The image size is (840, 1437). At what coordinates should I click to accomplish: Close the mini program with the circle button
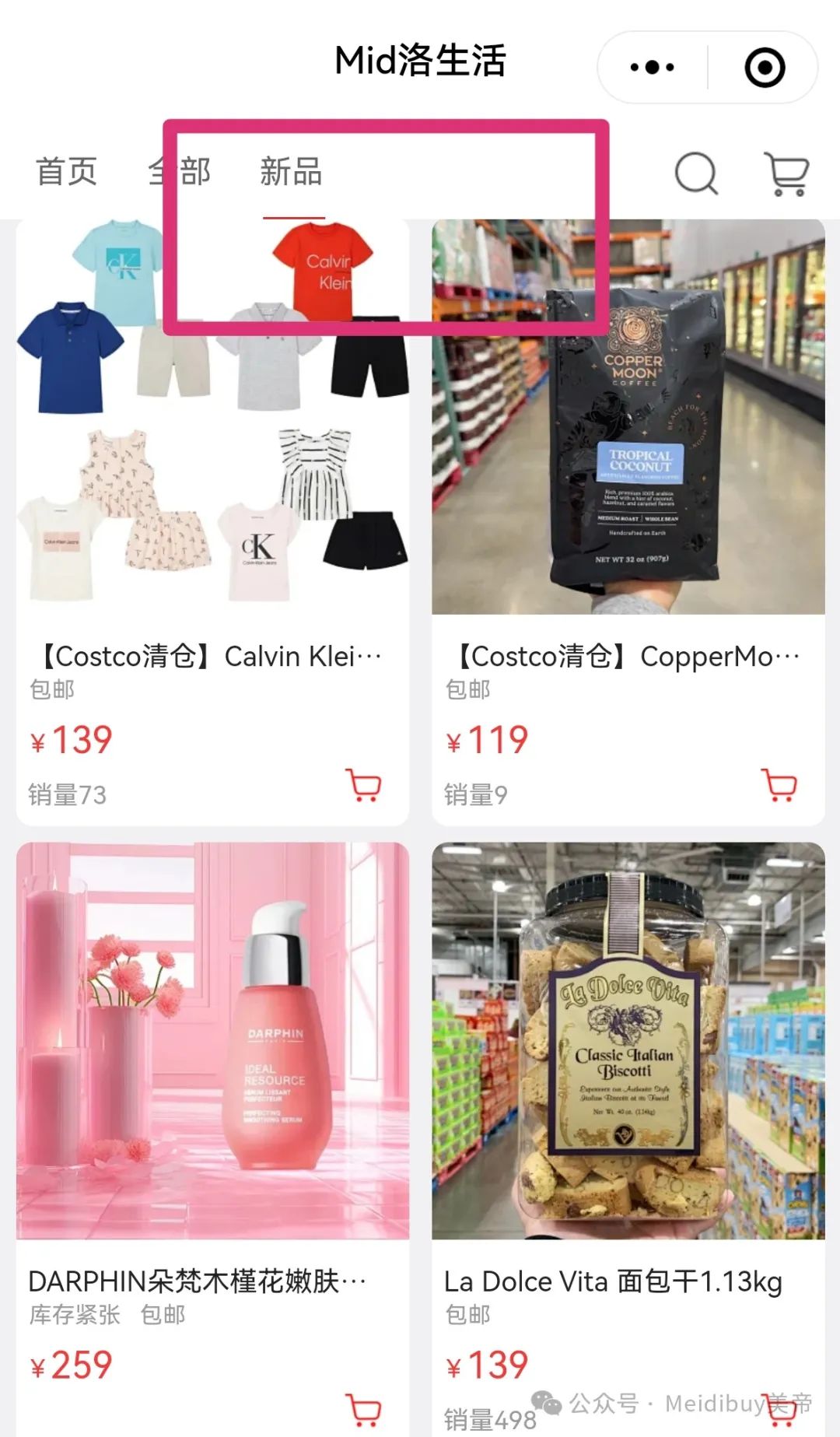point(765,68)
